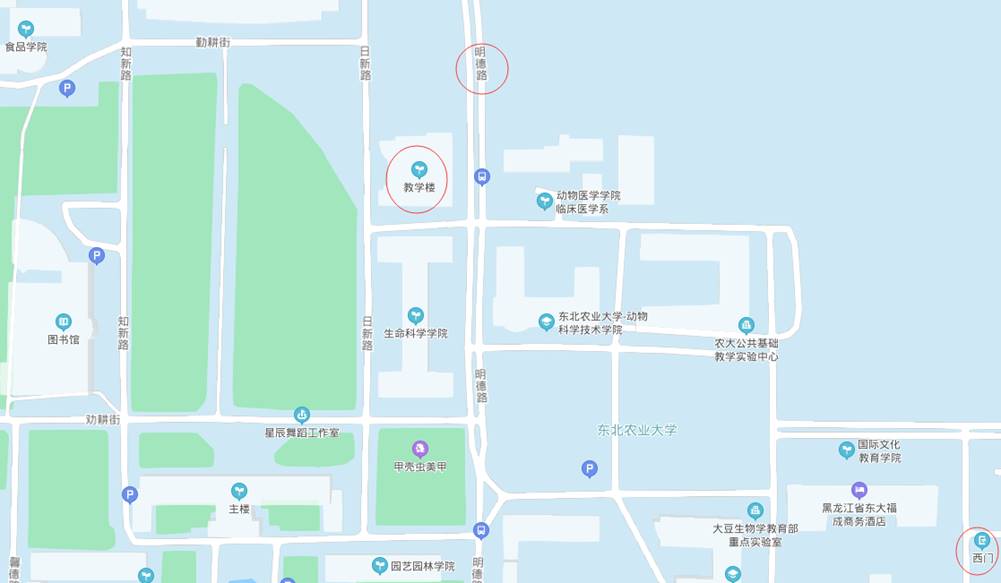Tap the 东北农业大学-动物科学技术学院 marker
1001x583 pixels.
[x=546, y=322]
